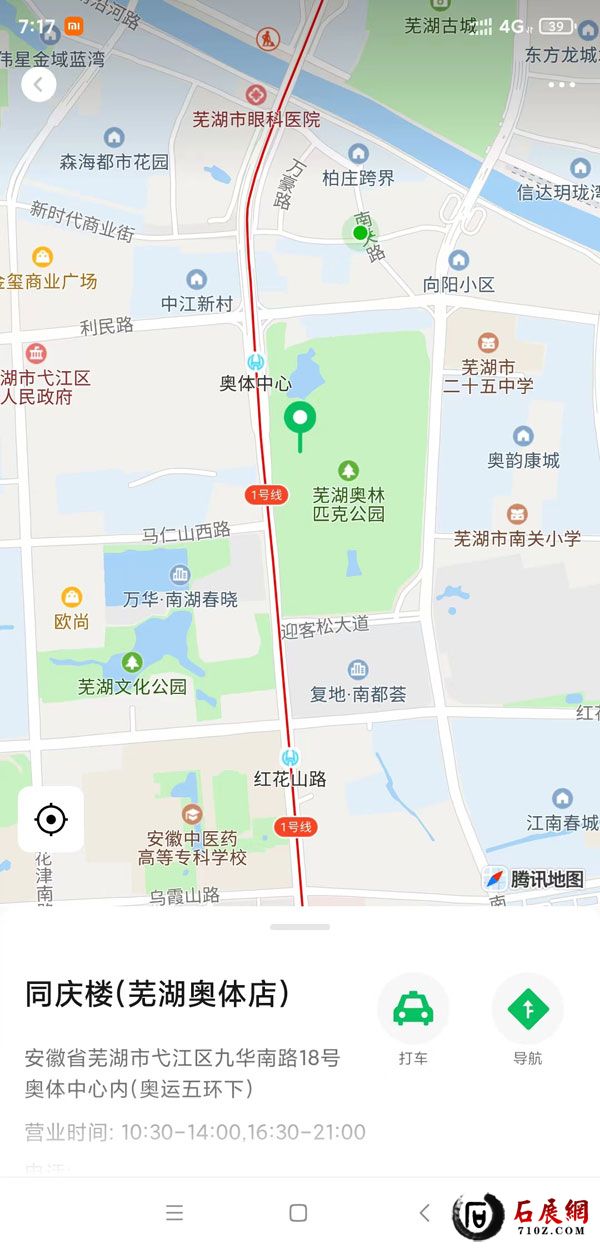Select 红花山路 metro station marker

click(x=290, y=759)
